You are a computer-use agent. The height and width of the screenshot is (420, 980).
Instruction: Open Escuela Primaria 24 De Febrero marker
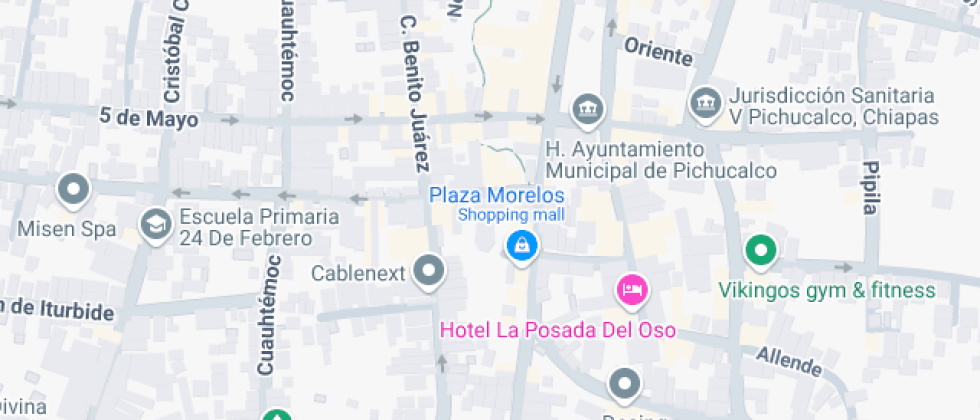(x=155, y=224)
